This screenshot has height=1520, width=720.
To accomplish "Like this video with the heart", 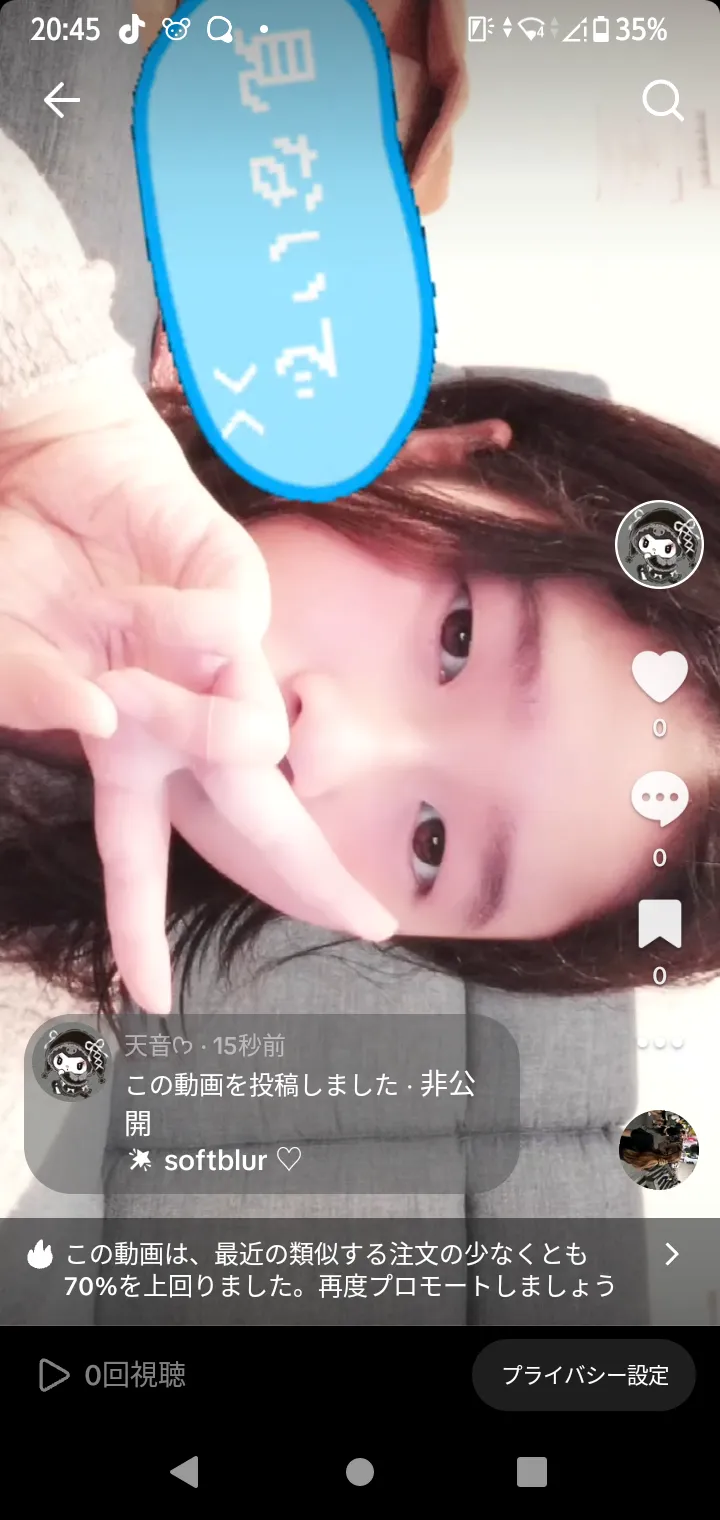I will pyautogui.click(x=660, y=677).
